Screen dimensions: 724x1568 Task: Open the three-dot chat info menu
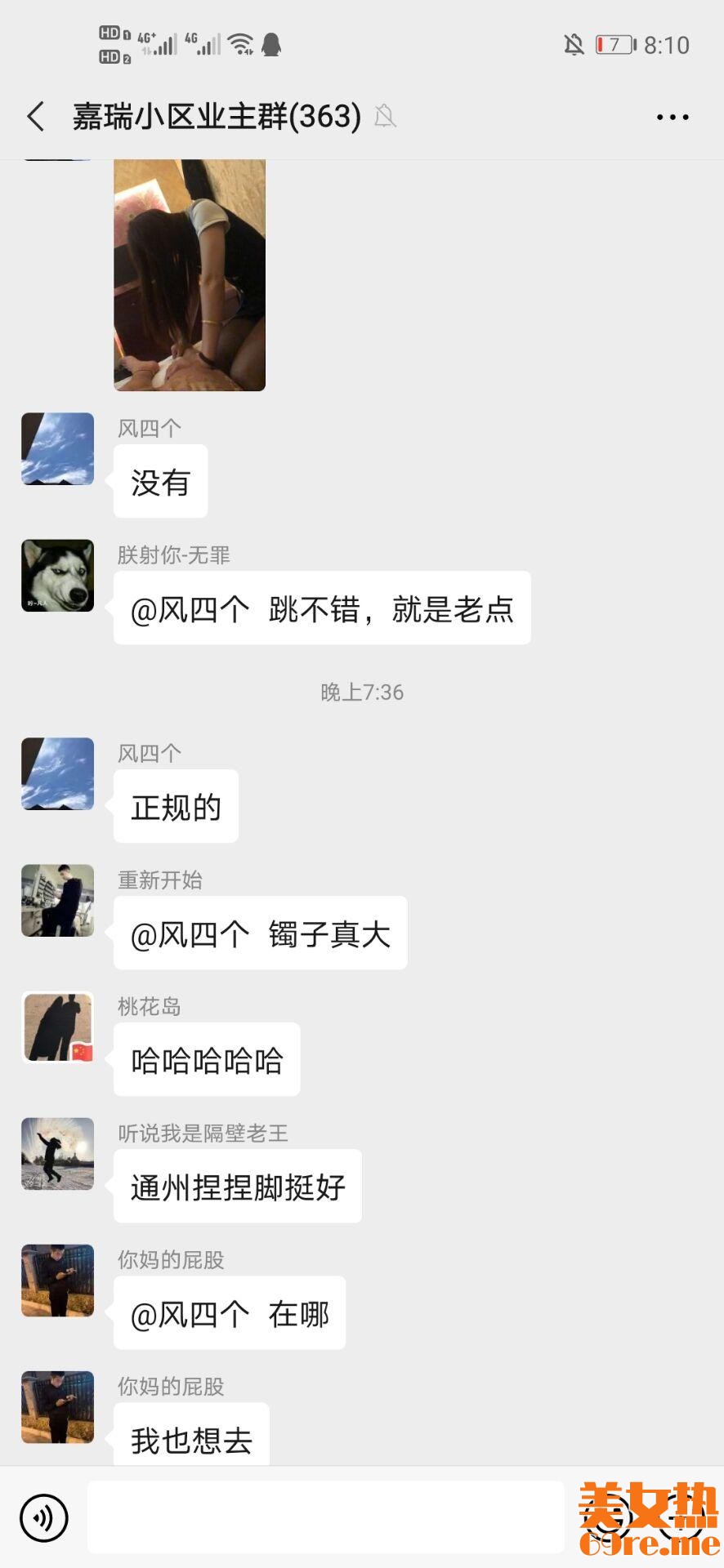click(673, 118)
